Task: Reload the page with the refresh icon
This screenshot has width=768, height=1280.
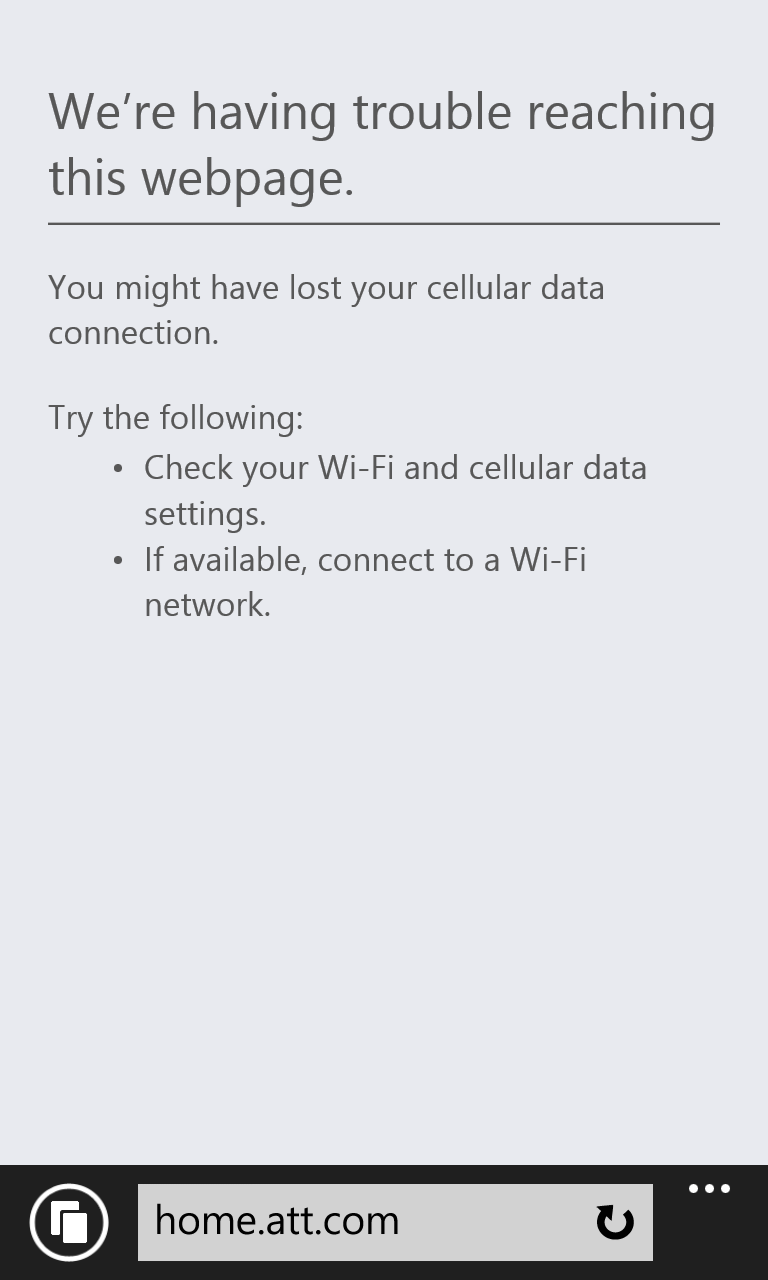Action: [615, 1222]
